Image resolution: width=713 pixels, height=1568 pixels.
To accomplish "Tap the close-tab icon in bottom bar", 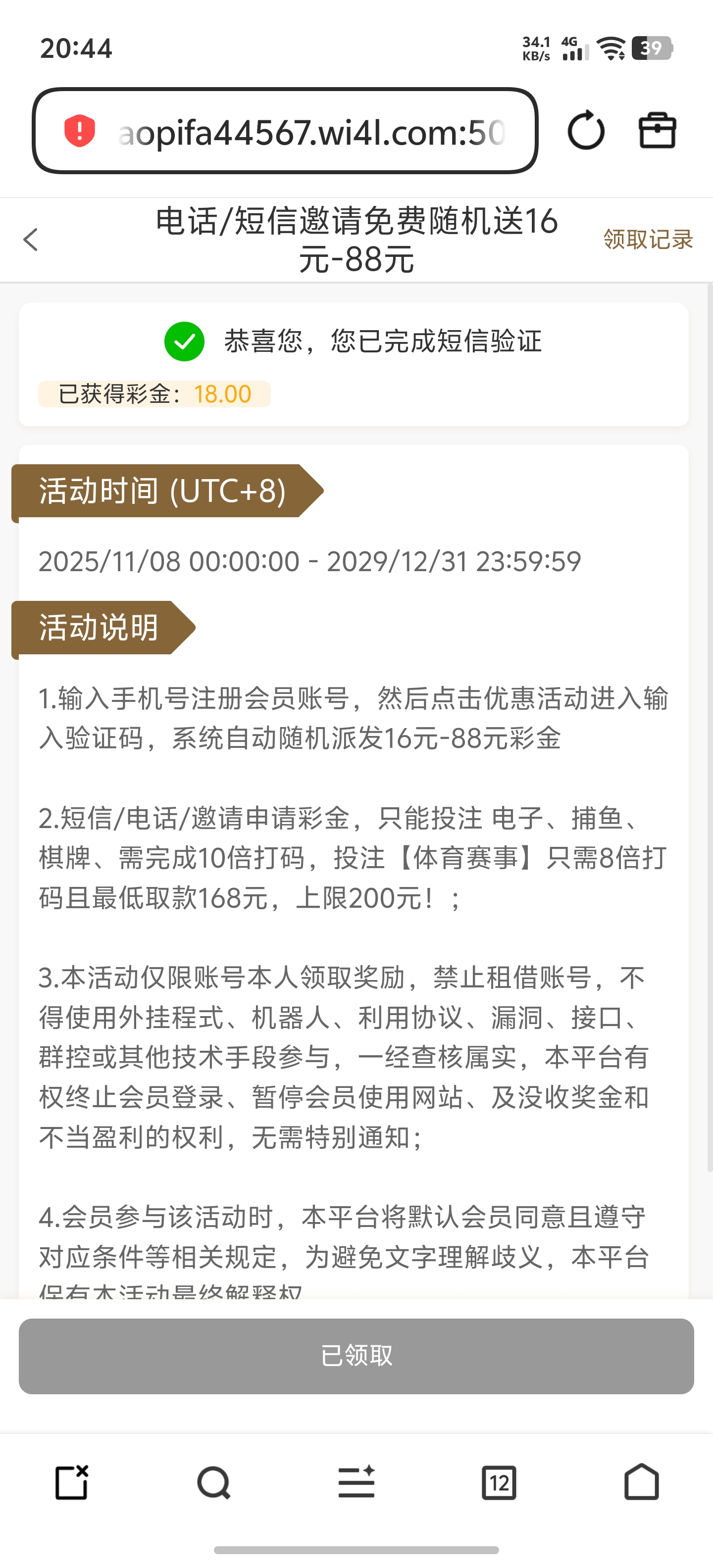I will coord(71,1482).
